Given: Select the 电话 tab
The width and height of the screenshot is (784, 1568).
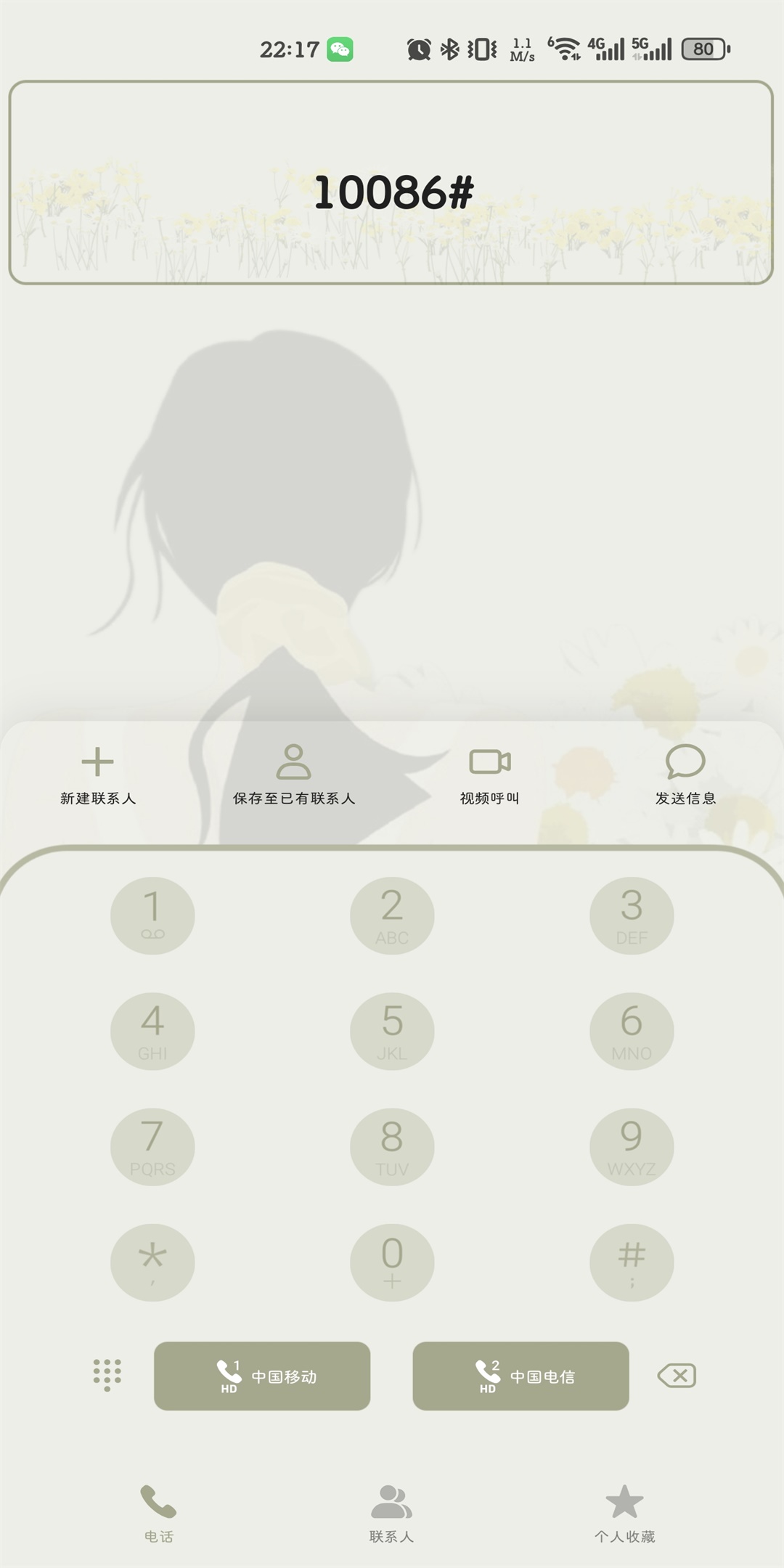Looking at the screenshot, I should pyautogui.click(x=158, y=1514).
